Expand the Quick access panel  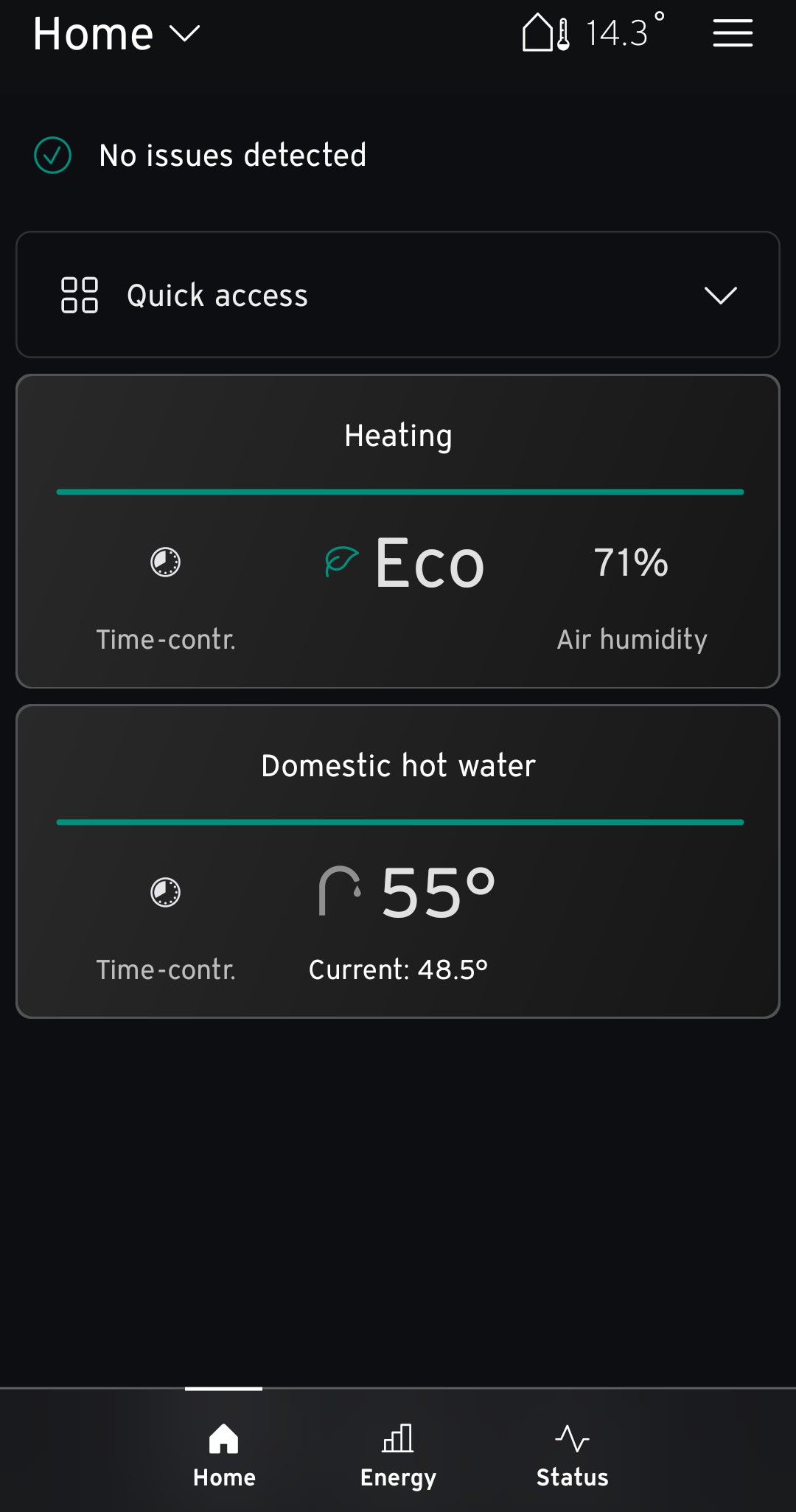pos(398,295)
